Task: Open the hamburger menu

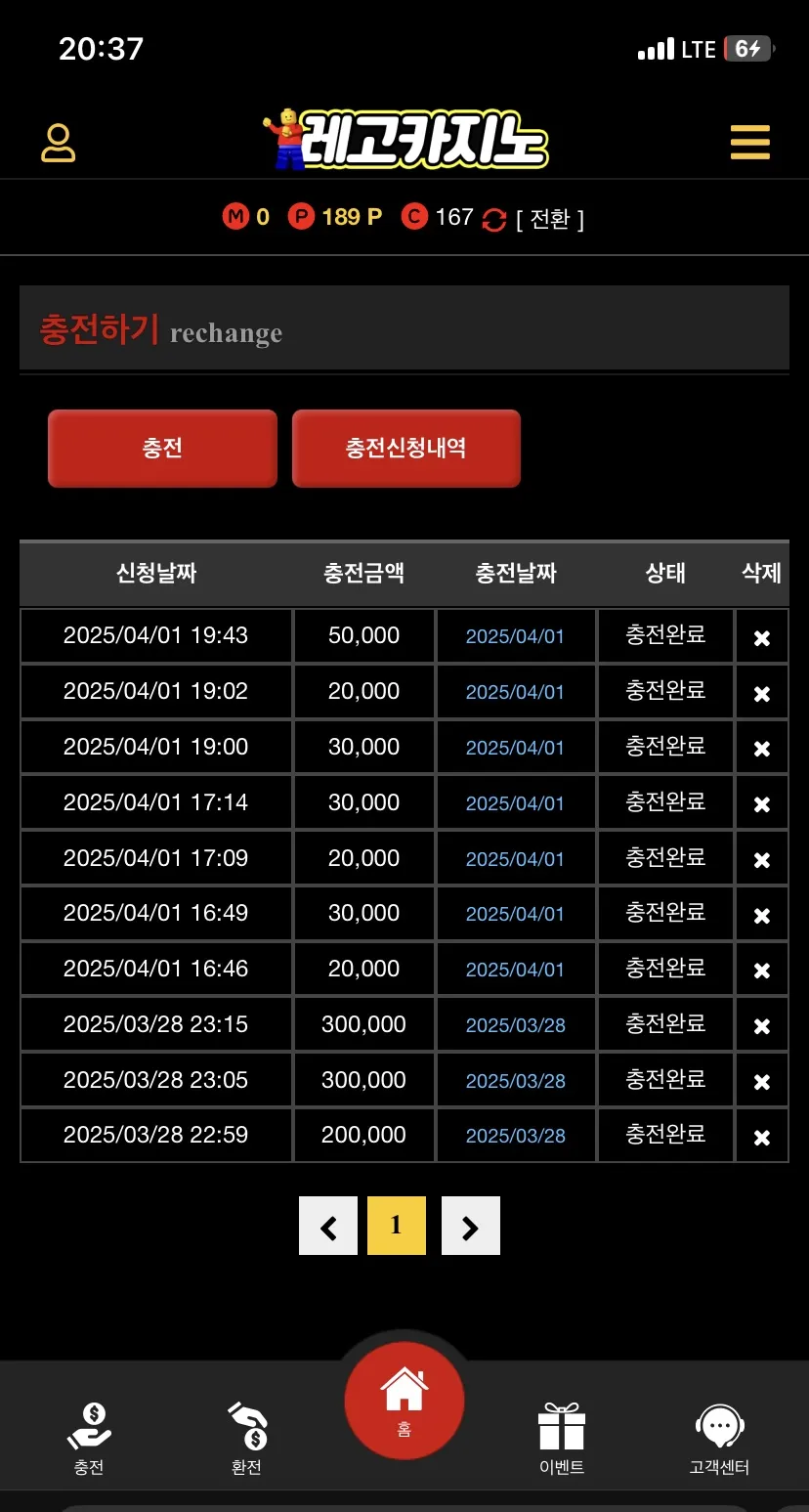Action: pyautogui.click(x=750, y=143)
